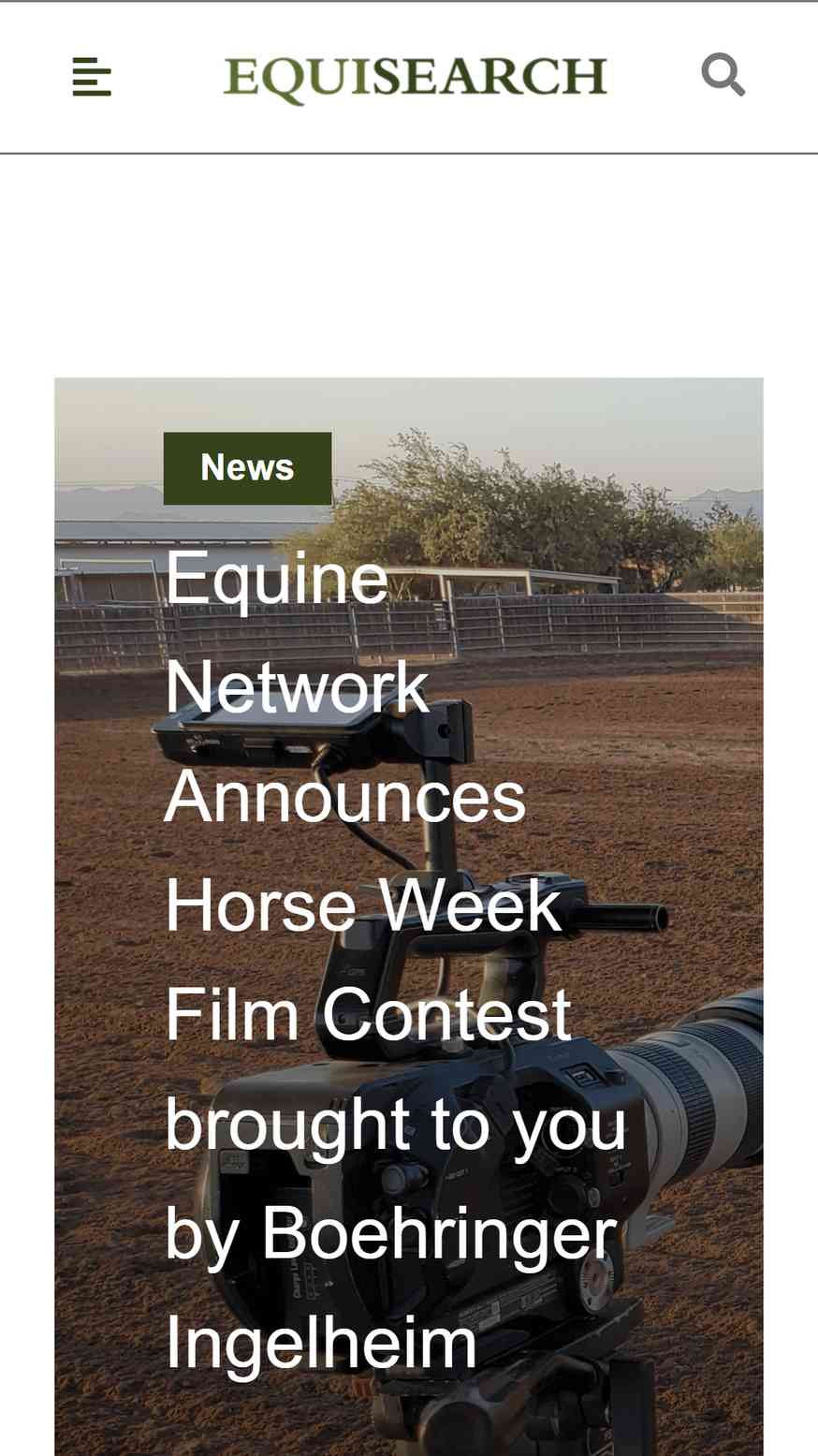Select the News category tag
The height and width of the screenshot is (1456, 818).
247,468
